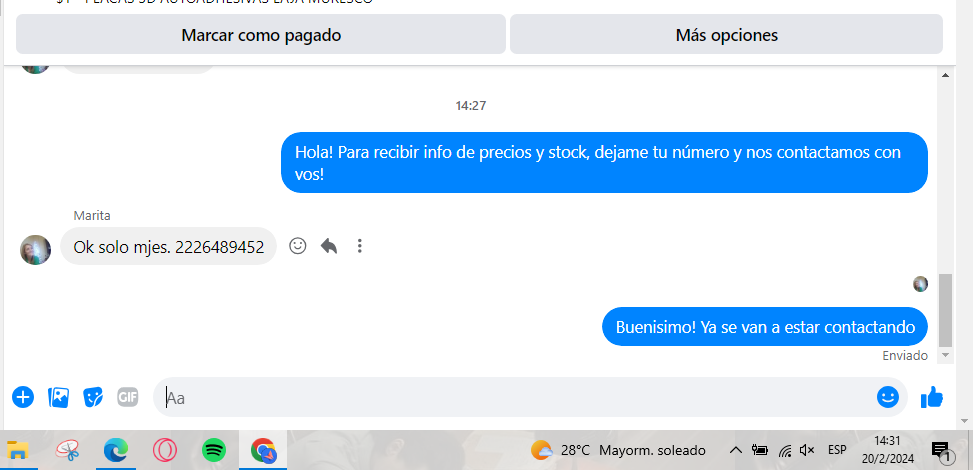Viewport: 973px width, 470px height.
Task: Open the emoji picker in message box
Action: (x=888, y=397)
